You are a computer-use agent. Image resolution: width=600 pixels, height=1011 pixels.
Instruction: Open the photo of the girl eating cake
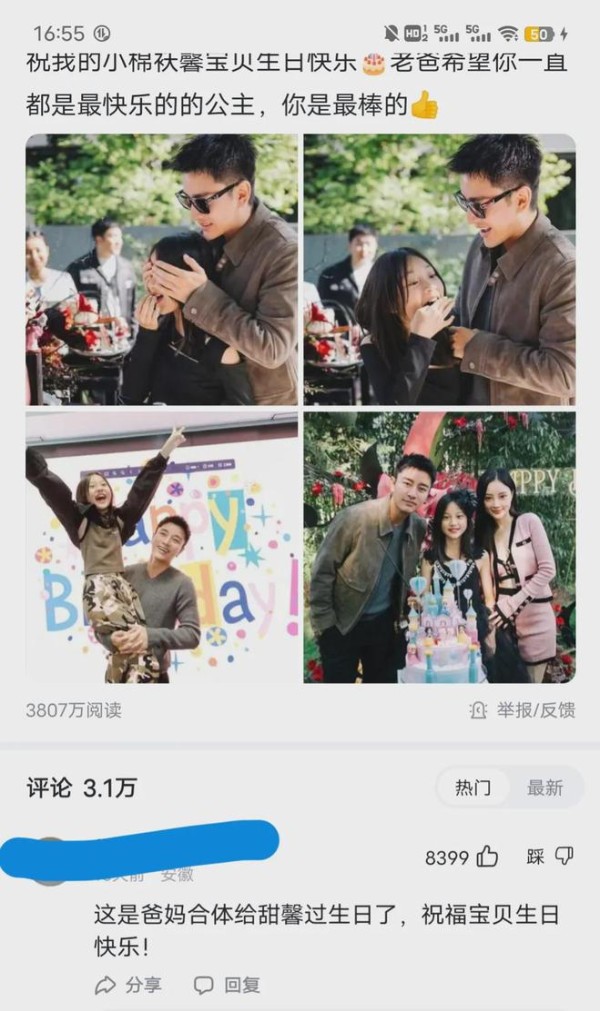[440, 270]
